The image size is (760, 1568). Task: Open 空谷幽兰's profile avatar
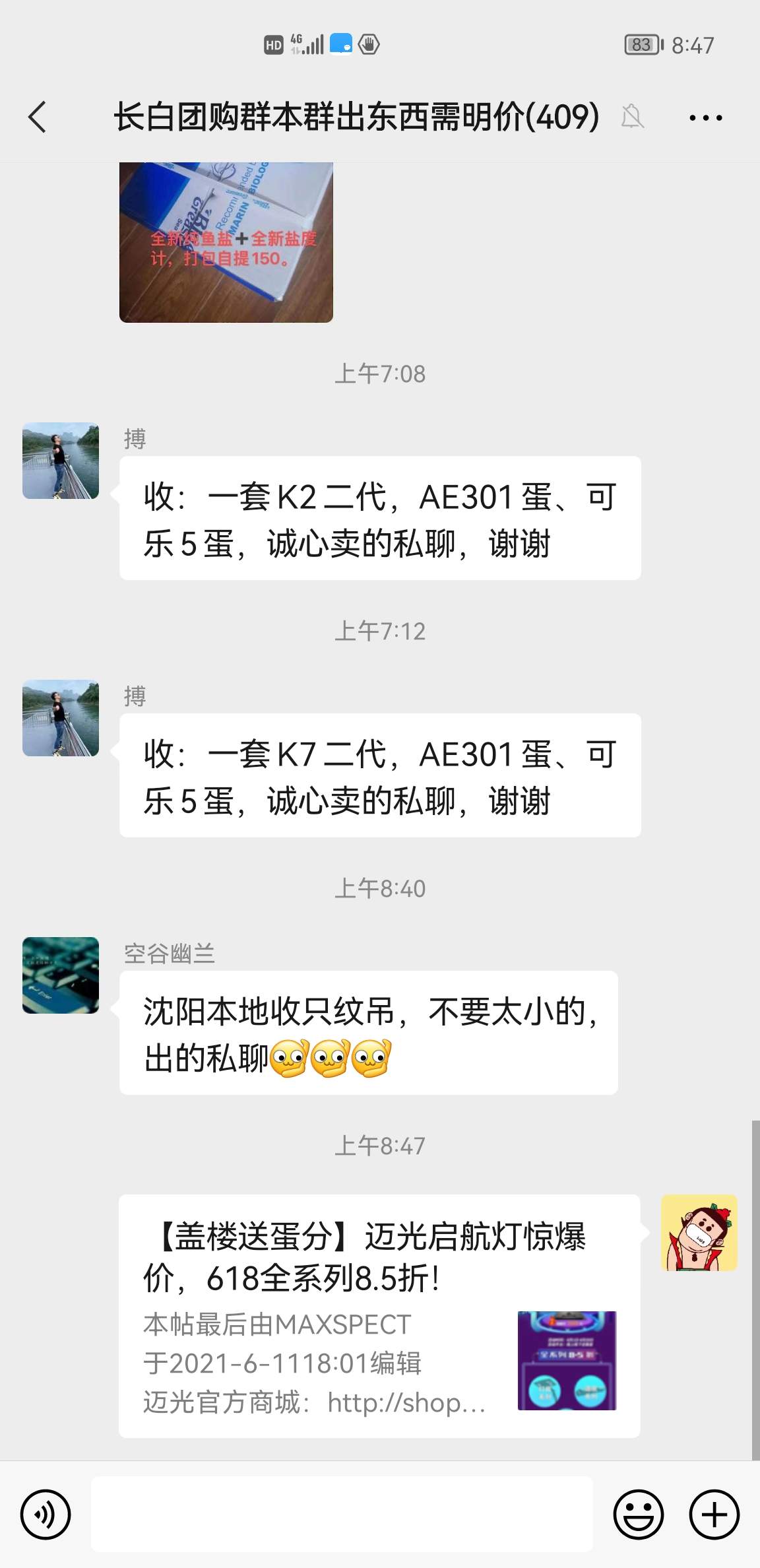pyautogui.click(x=61, y=975)
